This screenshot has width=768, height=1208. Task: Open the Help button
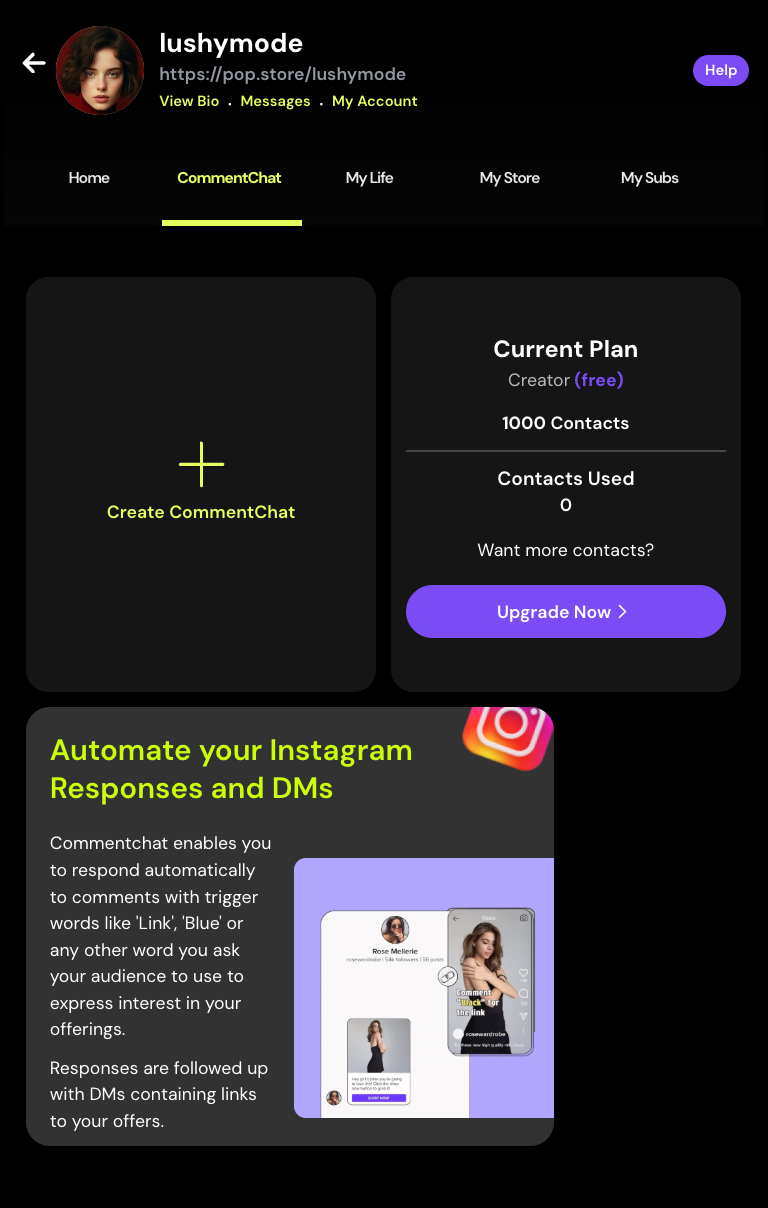click(x=720, y=70)
